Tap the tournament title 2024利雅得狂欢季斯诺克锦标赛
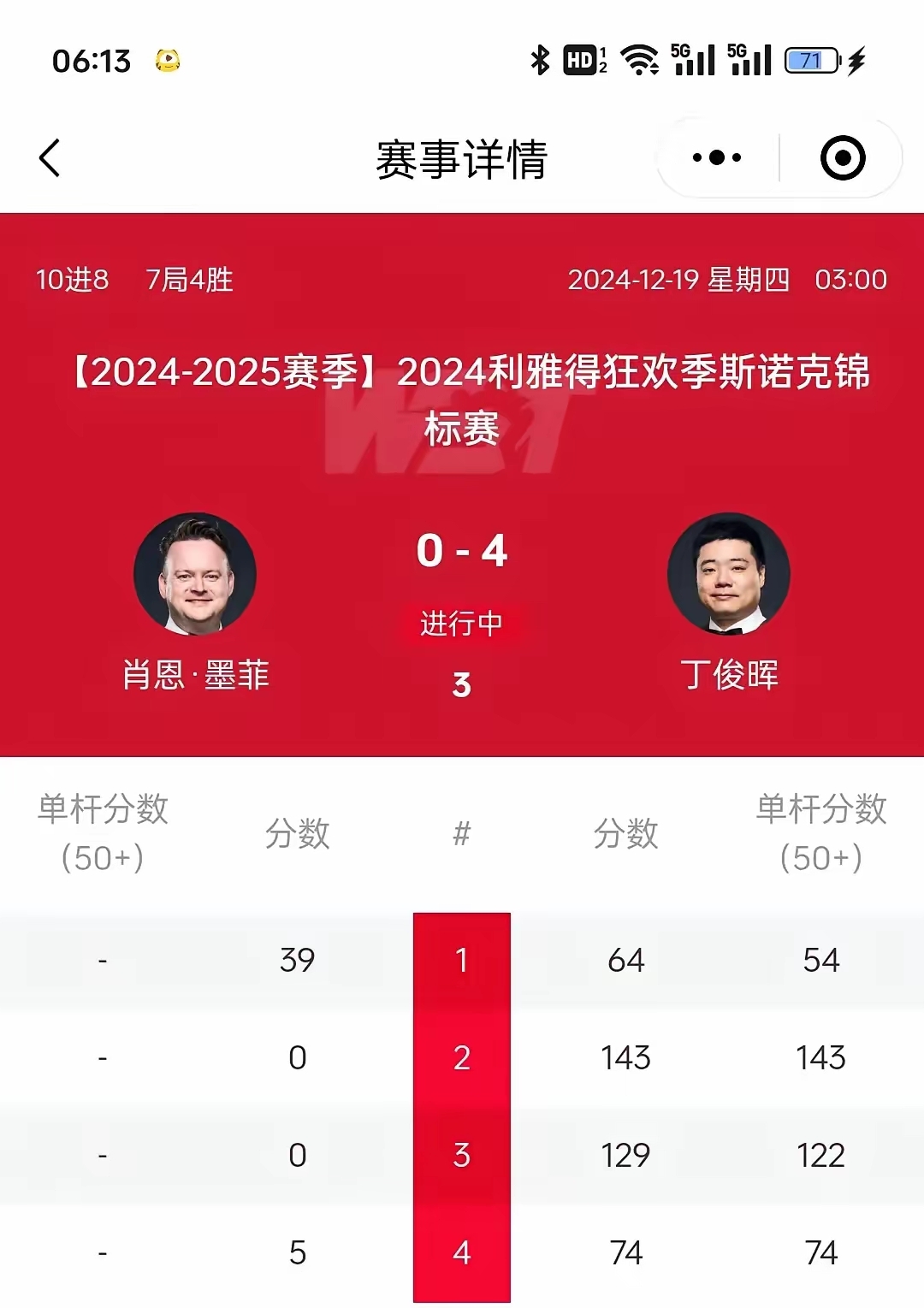This screenshot has height=1308, width=924. [462, 398]
